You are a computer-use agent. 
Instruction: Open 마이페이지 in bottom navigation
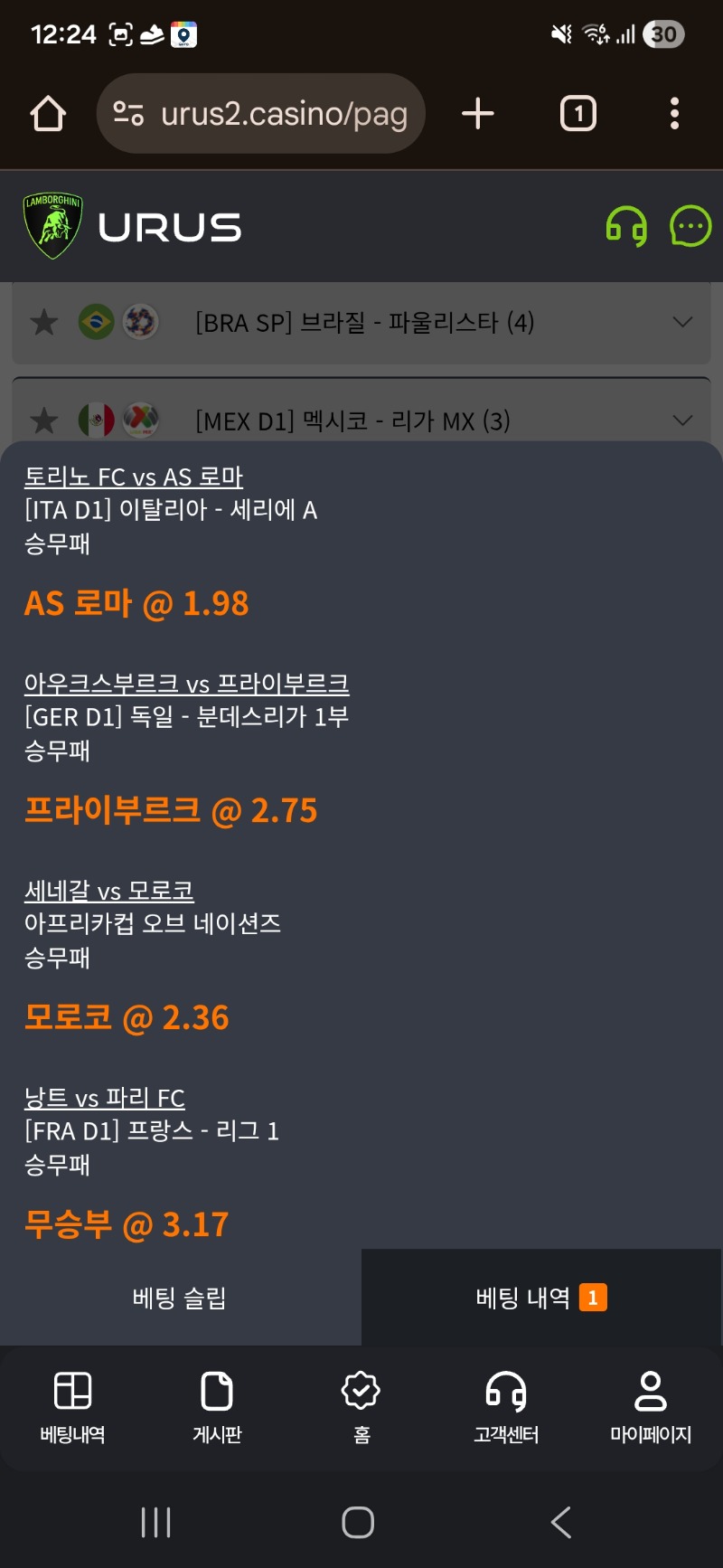651,1407
